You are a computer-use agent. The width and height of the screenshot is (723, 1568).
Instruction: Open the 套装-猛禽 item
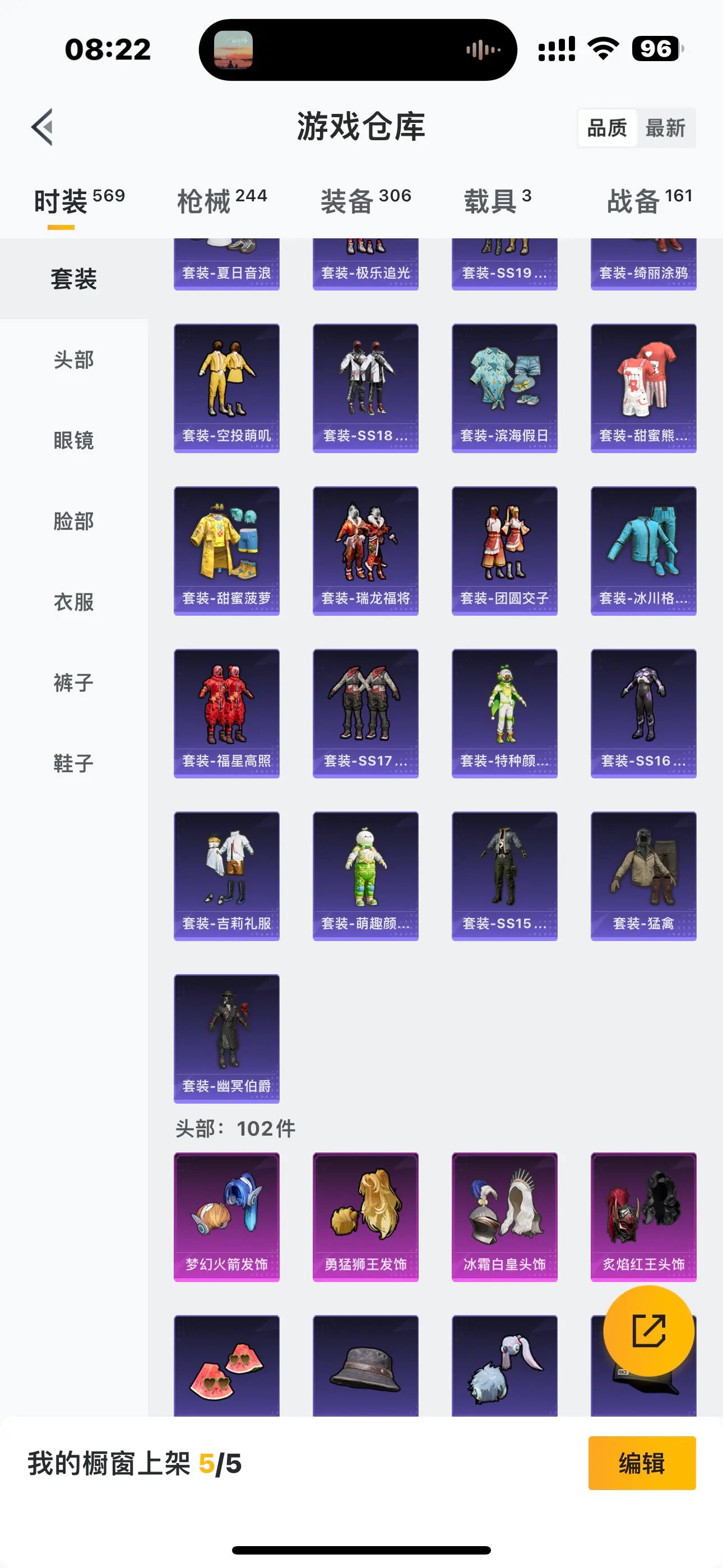click(643, 875)
